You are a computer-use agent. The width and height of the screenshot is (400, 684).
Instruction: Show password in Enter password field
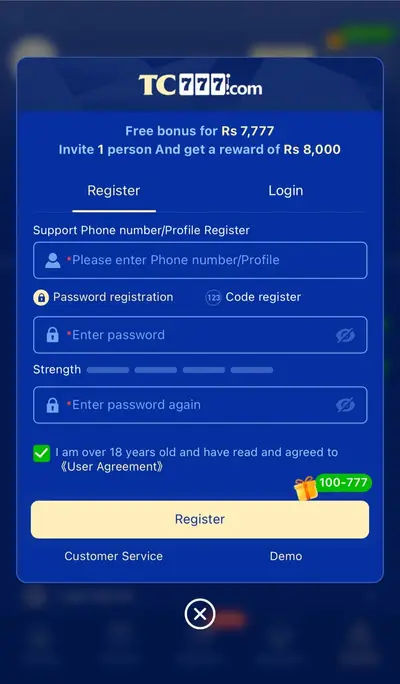(345, 335)
